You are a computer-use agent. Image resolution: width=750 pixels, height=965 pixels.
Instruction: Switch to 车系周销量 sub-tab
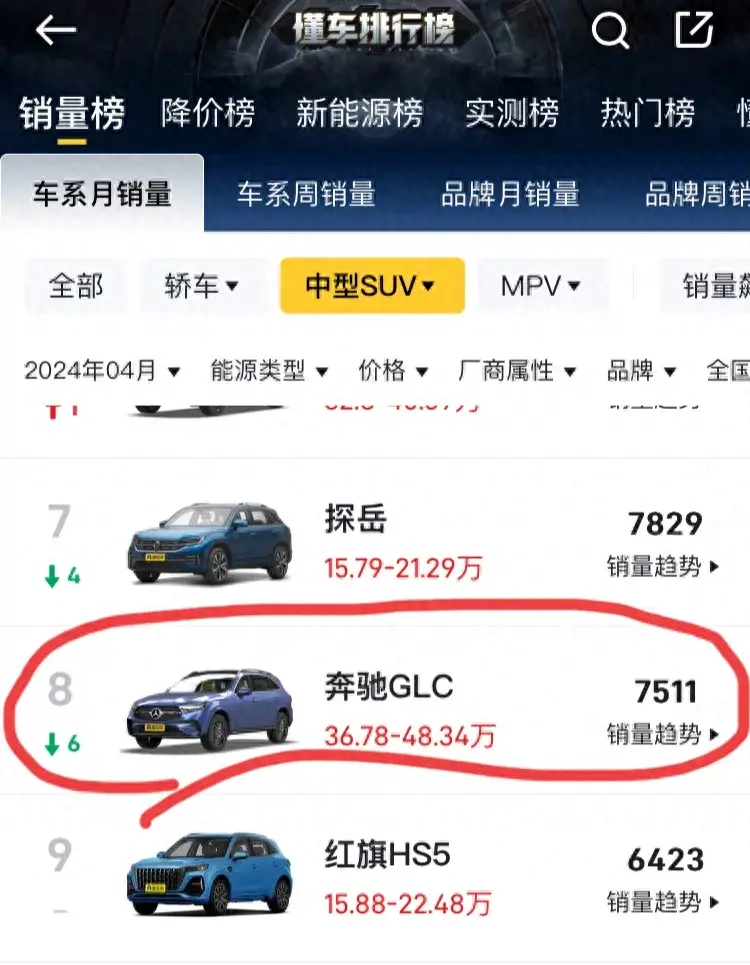click(x=306, y=194)
